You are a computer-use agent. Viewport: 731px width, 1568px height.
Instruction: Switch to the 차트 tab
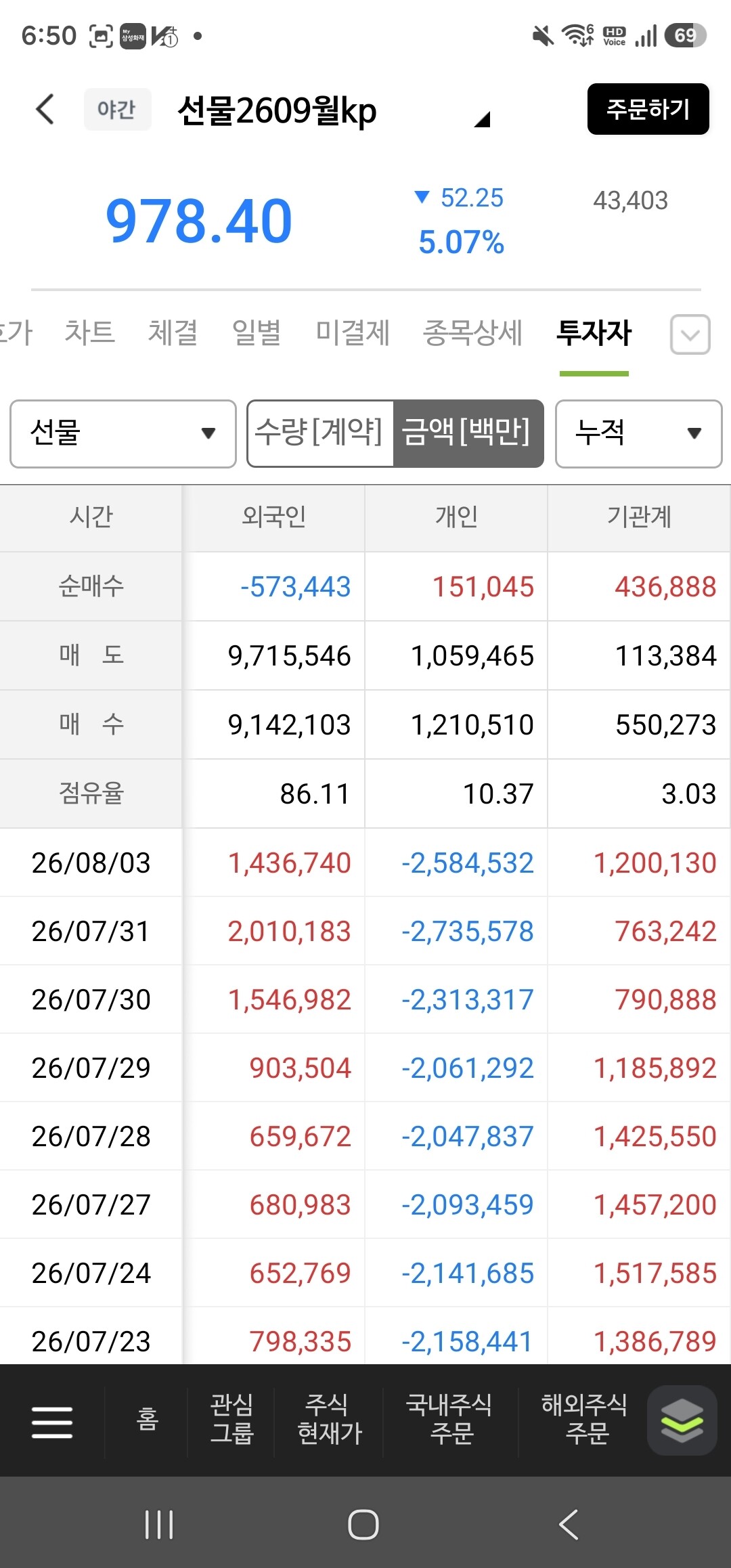89,332
